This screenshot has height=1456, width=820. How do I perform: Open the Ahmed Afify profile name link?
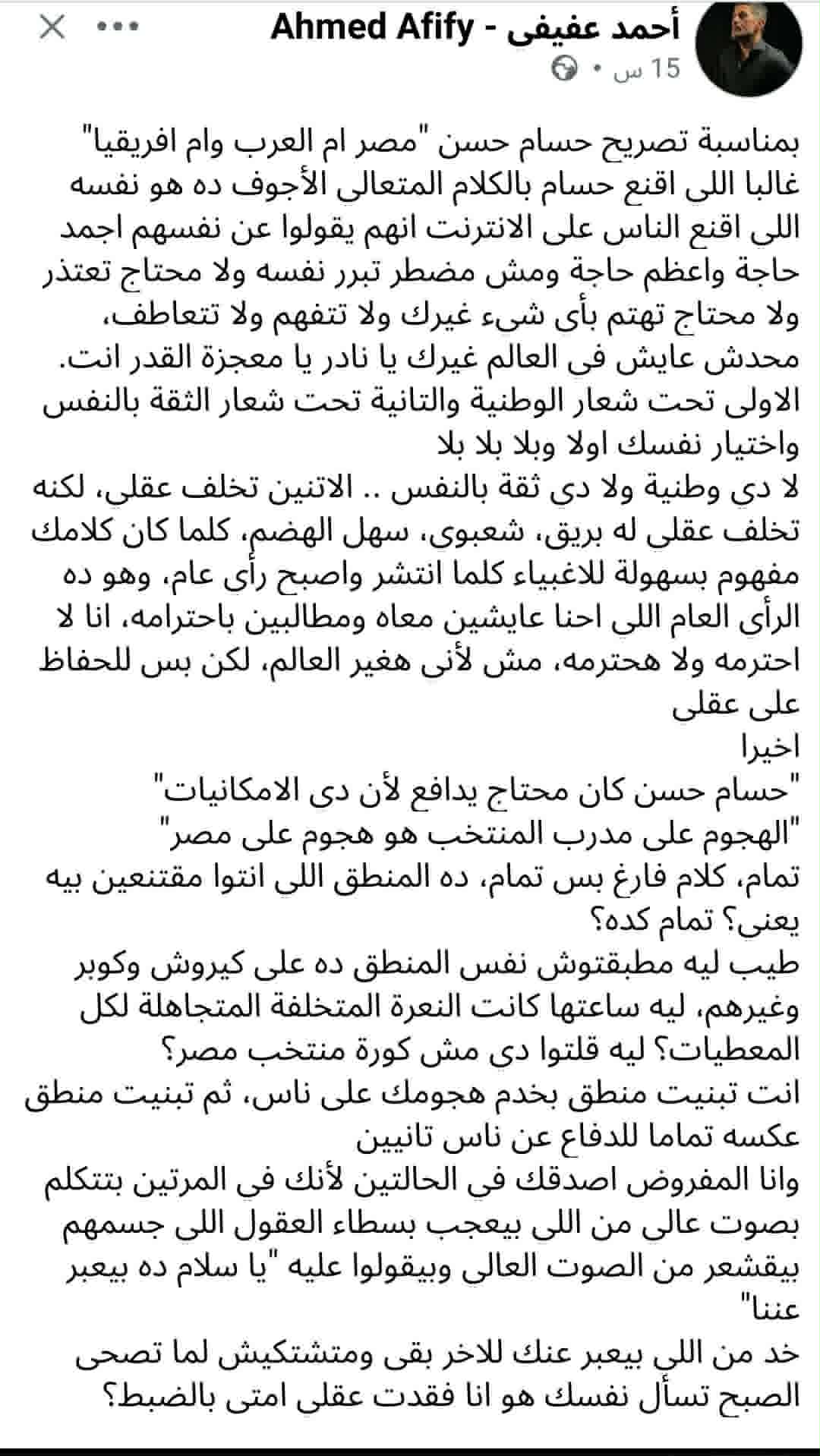(475, 28)
